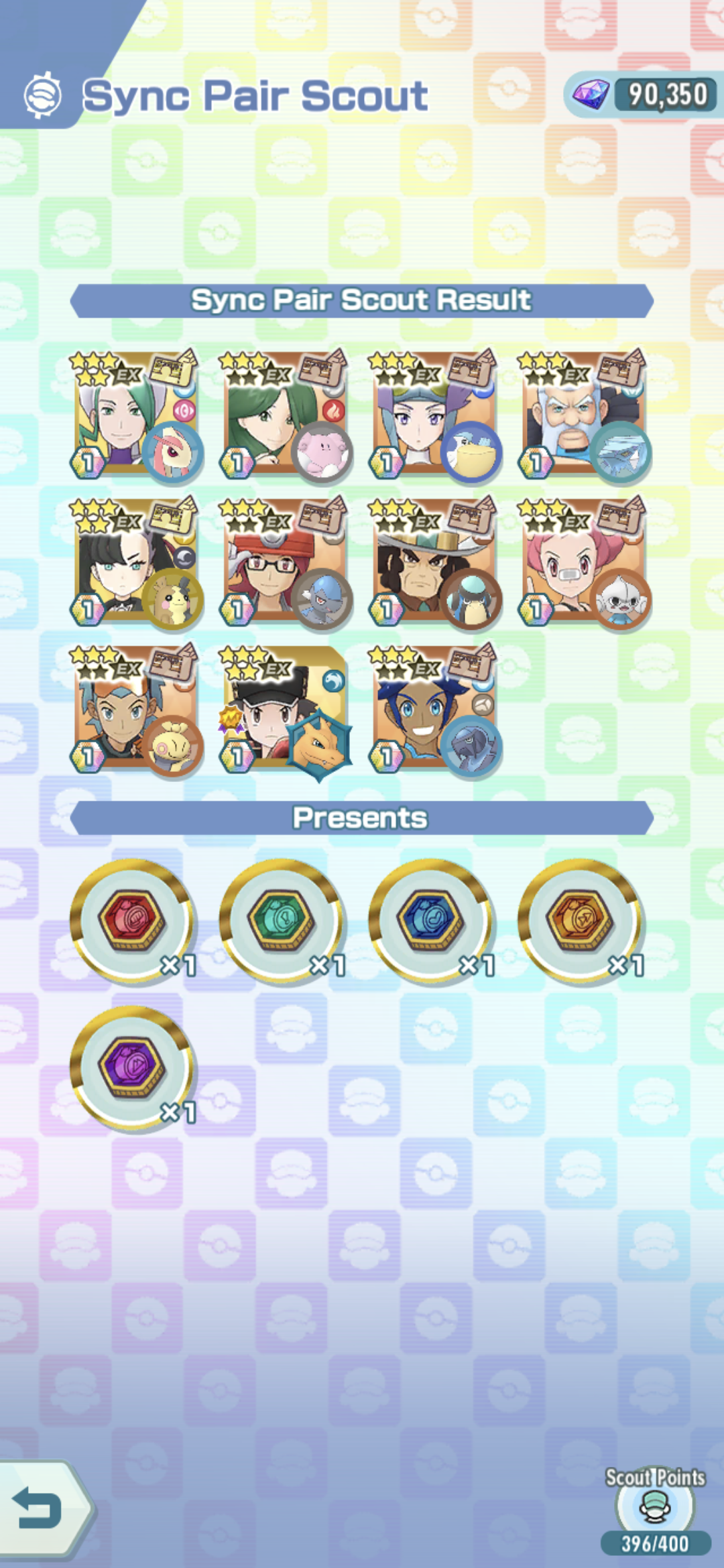Open the sync pair card with Avalugg
Screen dimensions: 724x1568
click(x=583, y=415)
